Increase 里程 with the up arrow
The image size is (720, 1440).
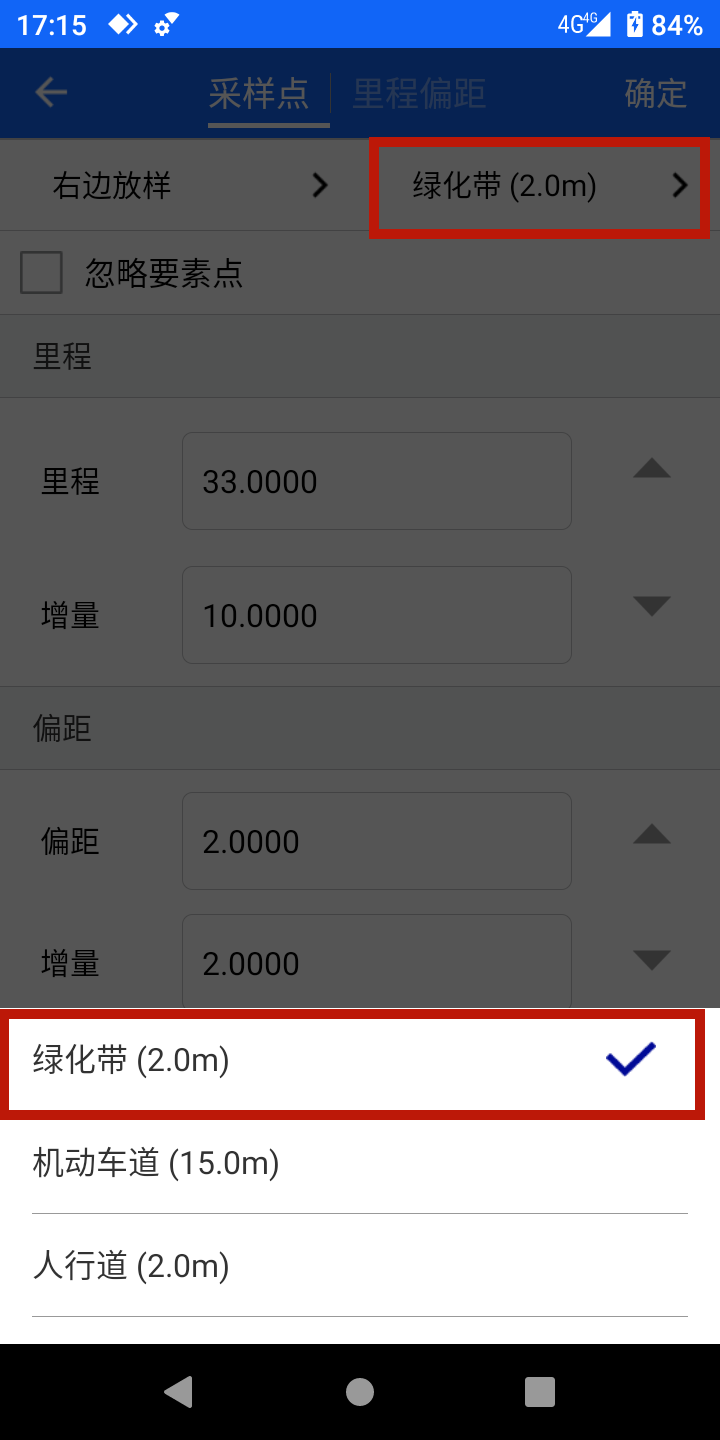click(652, 468)
